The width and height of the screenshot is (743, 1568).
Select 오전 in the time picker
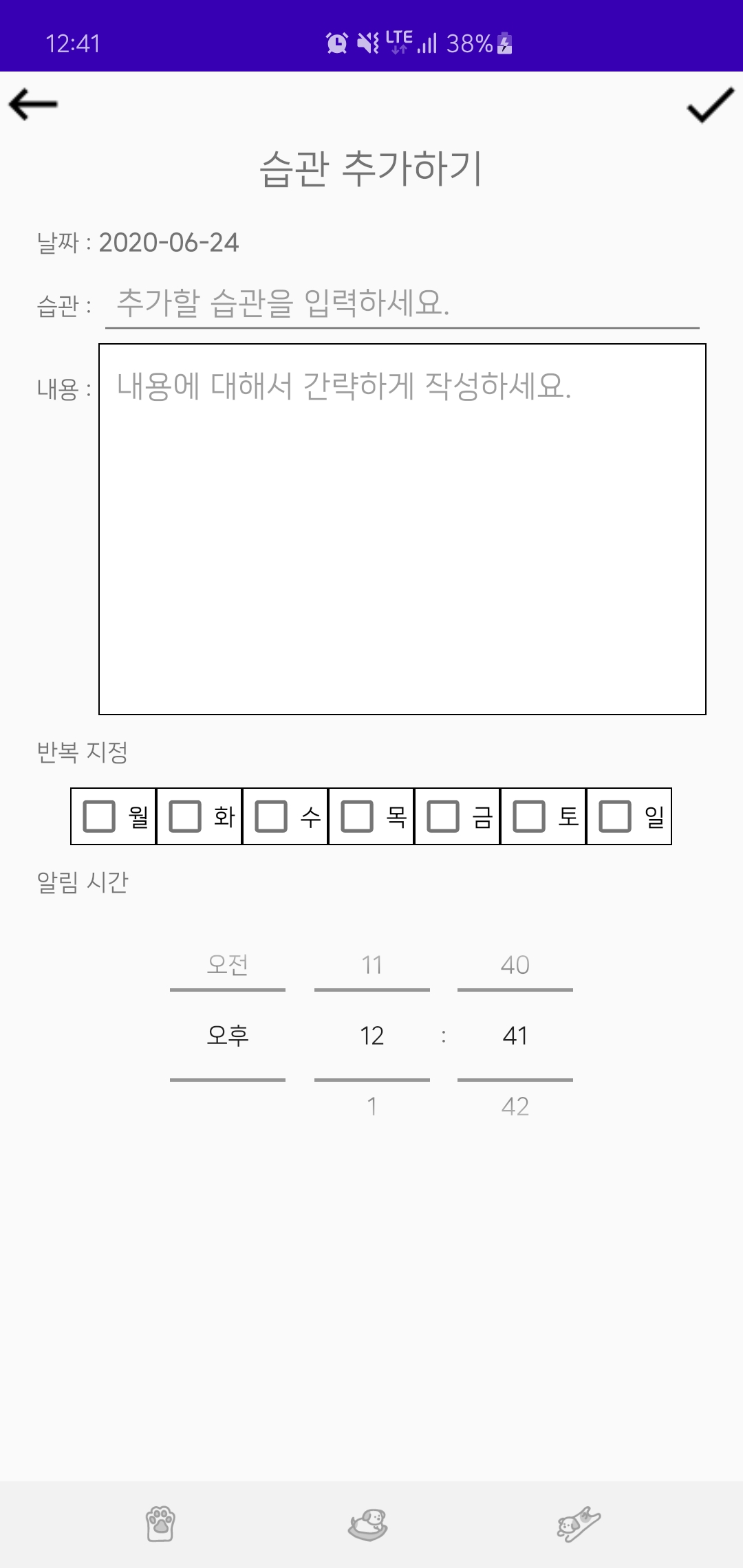point(227,966)
